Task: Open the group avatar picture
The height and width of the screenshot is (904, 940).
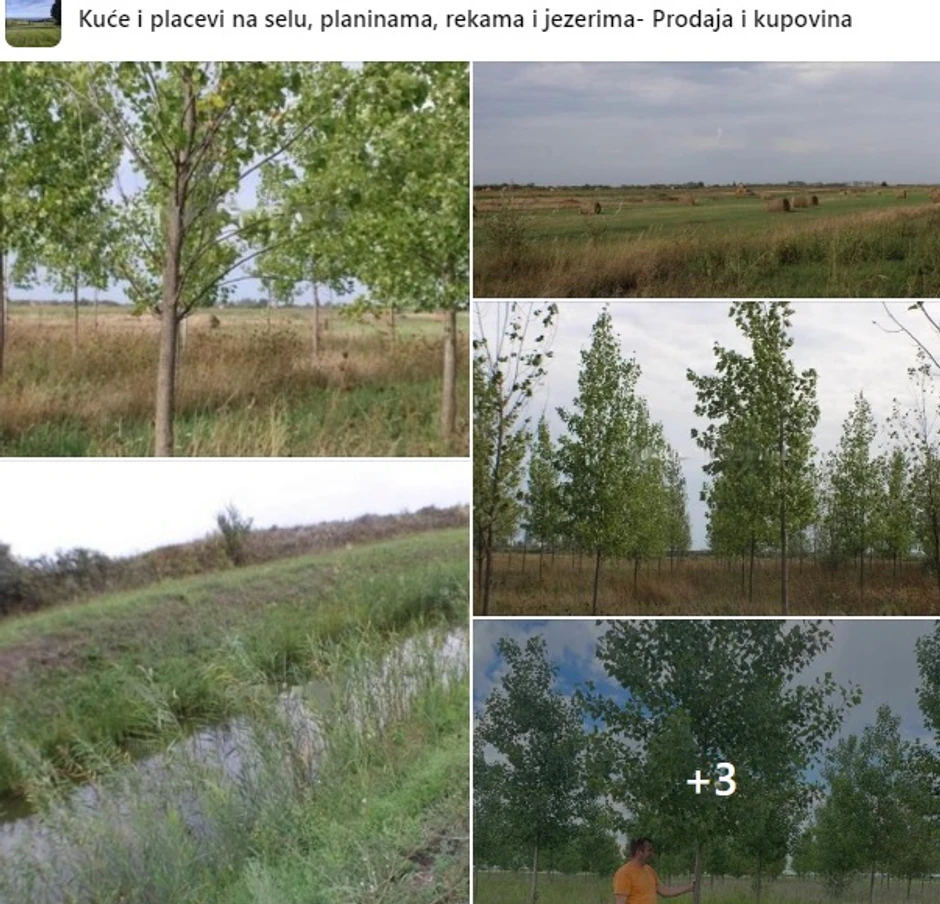Action: [x=32, y=23]
